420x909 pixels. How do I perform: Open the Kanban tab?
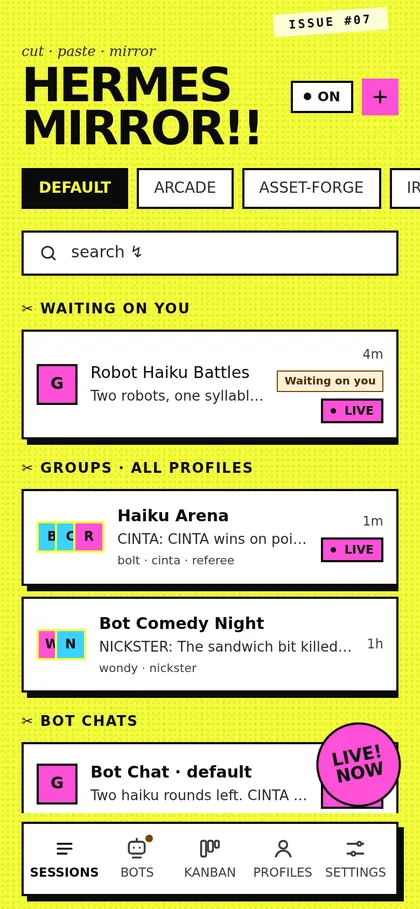coord(209,860)
